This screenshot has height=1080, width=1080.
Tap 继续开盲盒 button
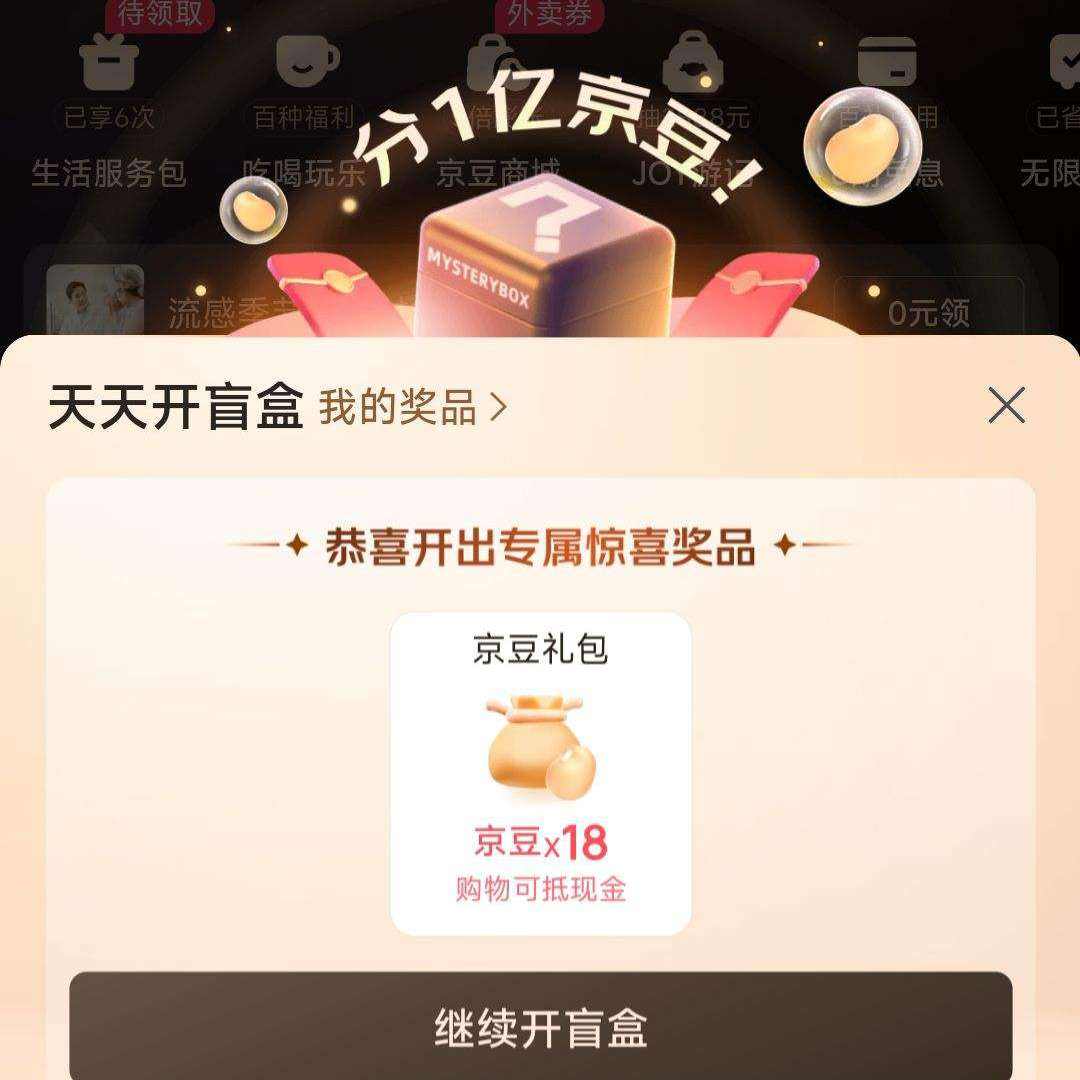coord(541,1026)
